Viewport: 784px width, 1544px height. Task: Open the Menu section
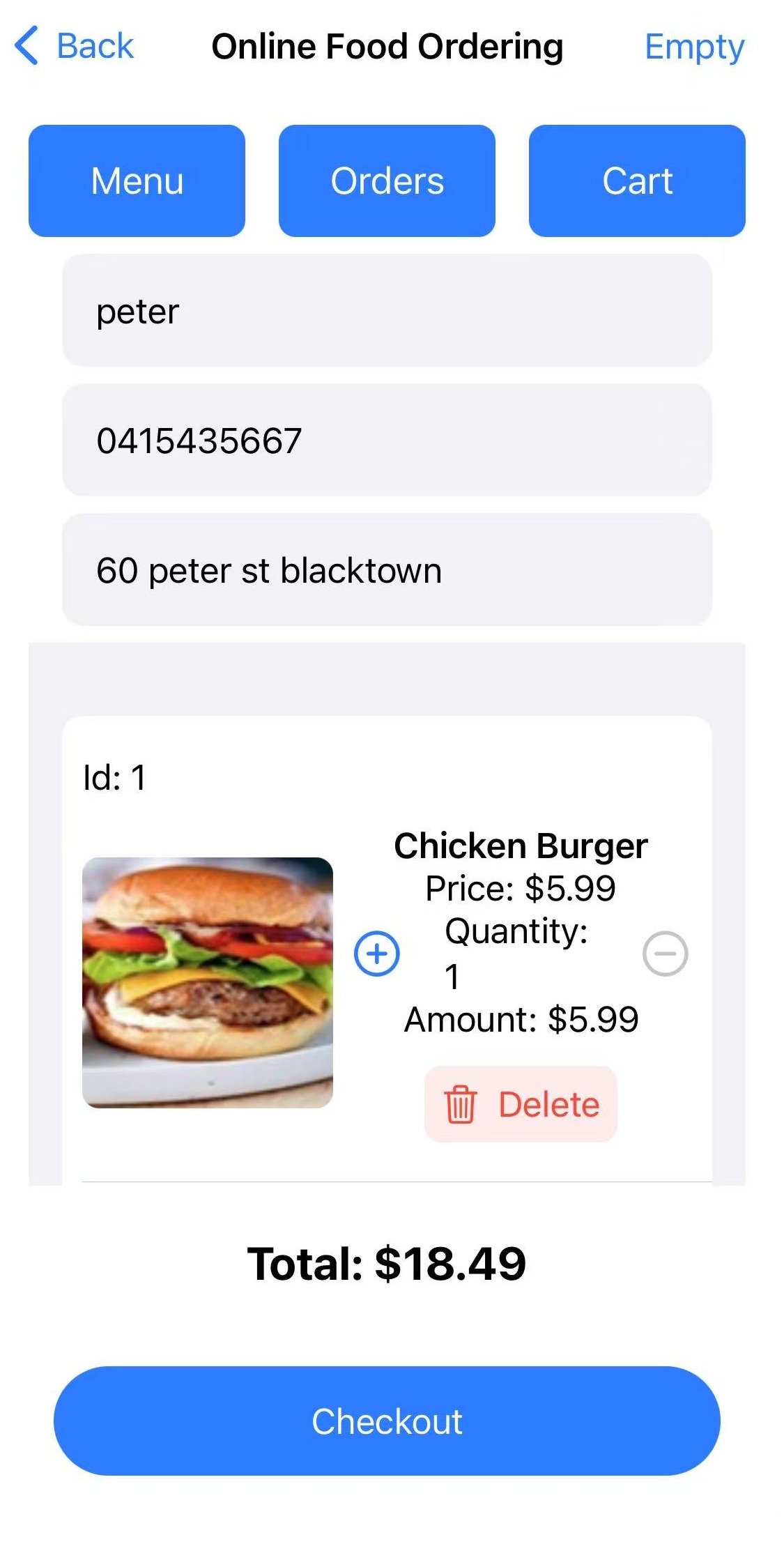coord(137,179)
